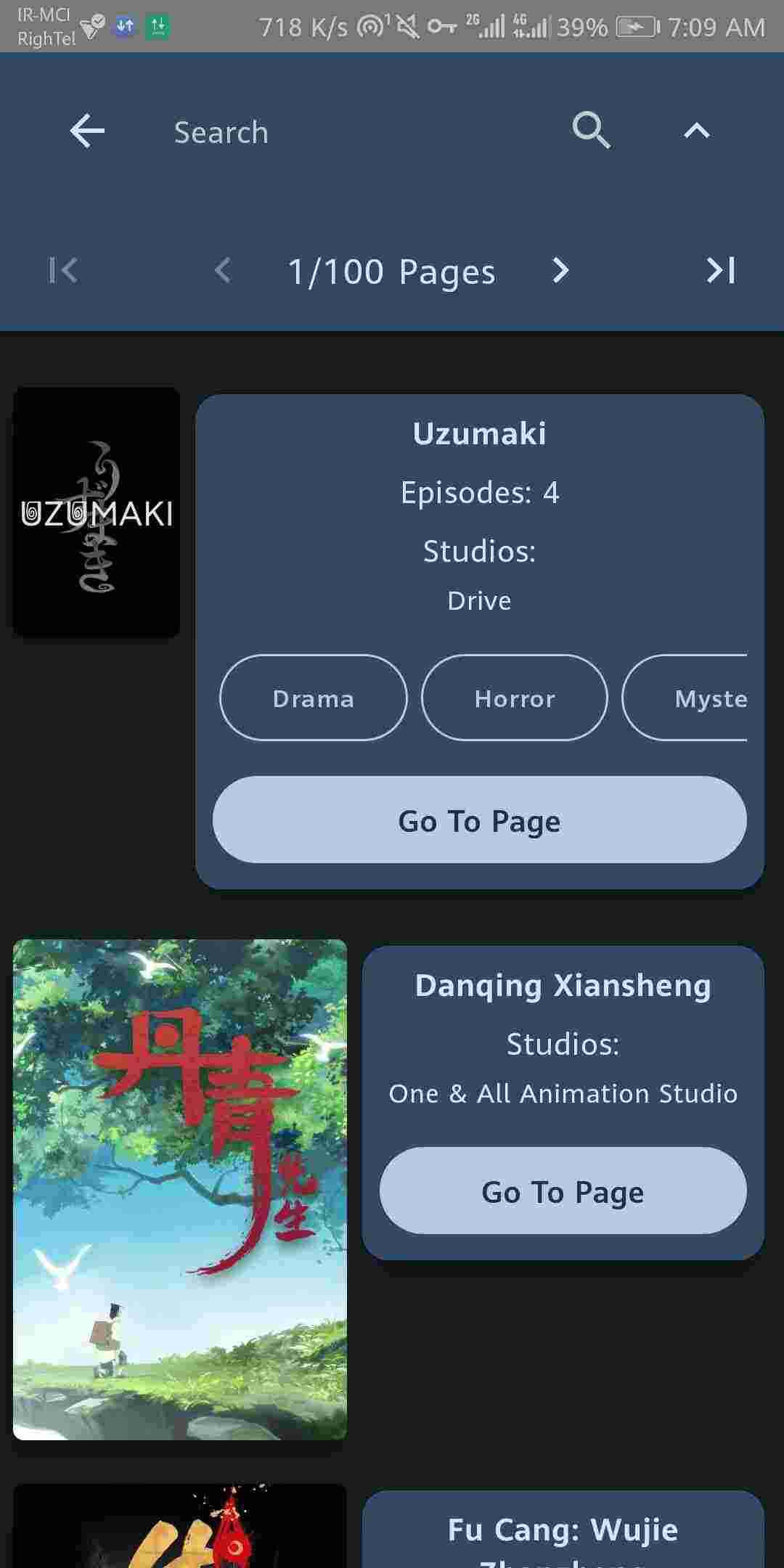Open the Danqing Xiansheng poster image
Image resolution: width=784 pixels, height=1568 pixels.
coord(180,1191)
